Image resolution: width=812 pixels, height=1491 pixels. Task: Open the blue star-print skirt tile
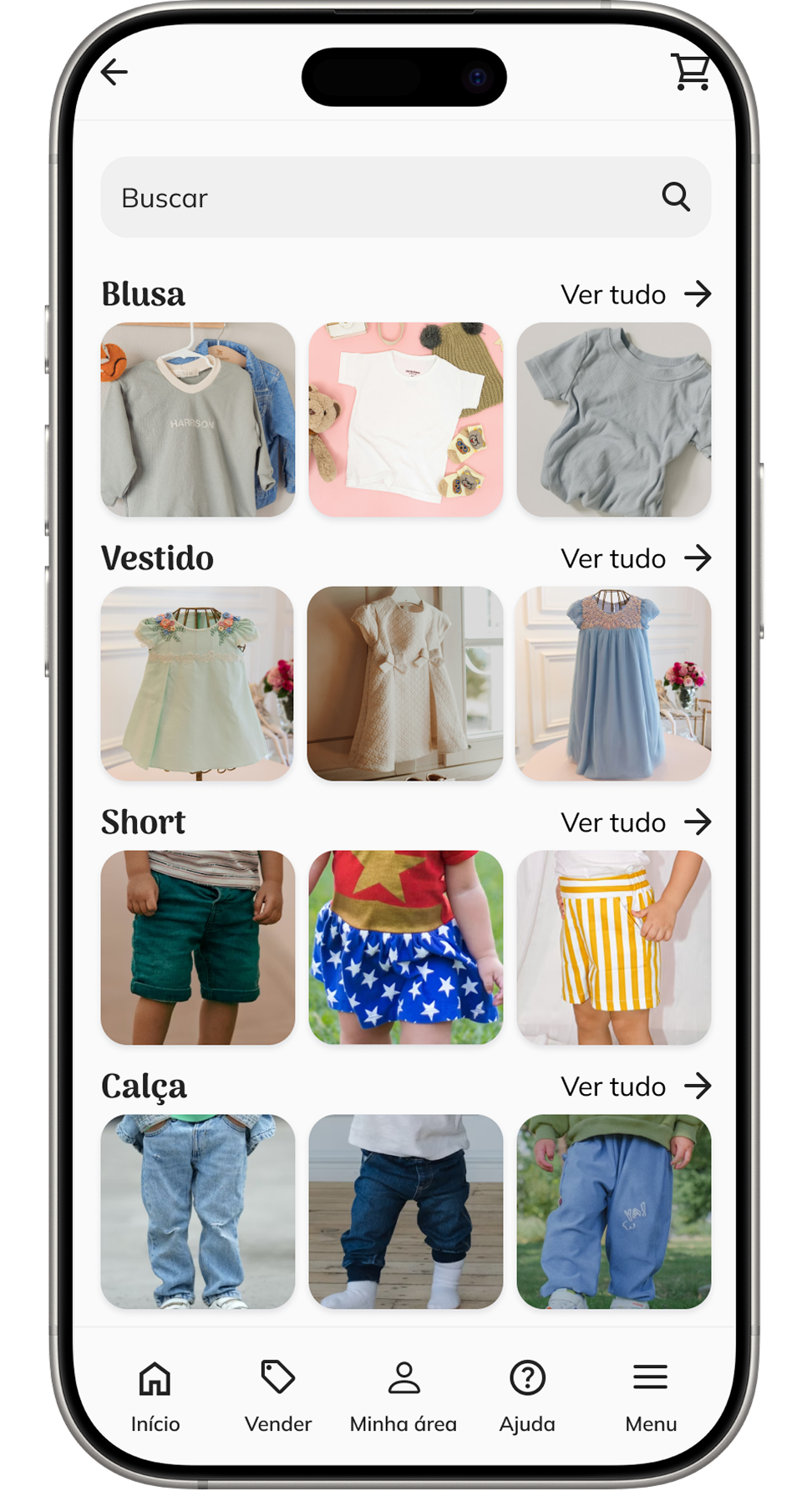[x=406, y=948]
